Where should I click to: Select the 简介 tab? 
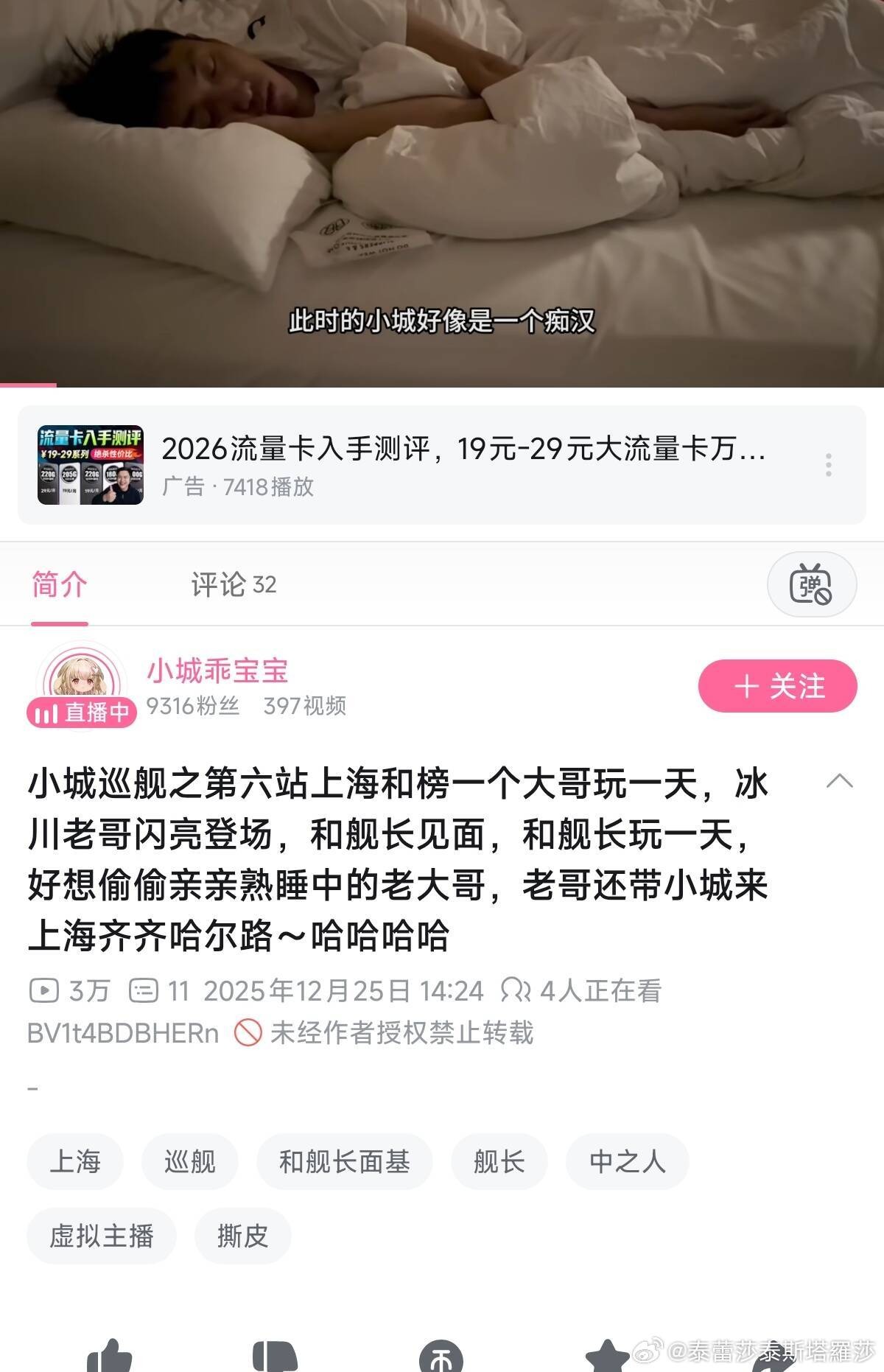59,585
